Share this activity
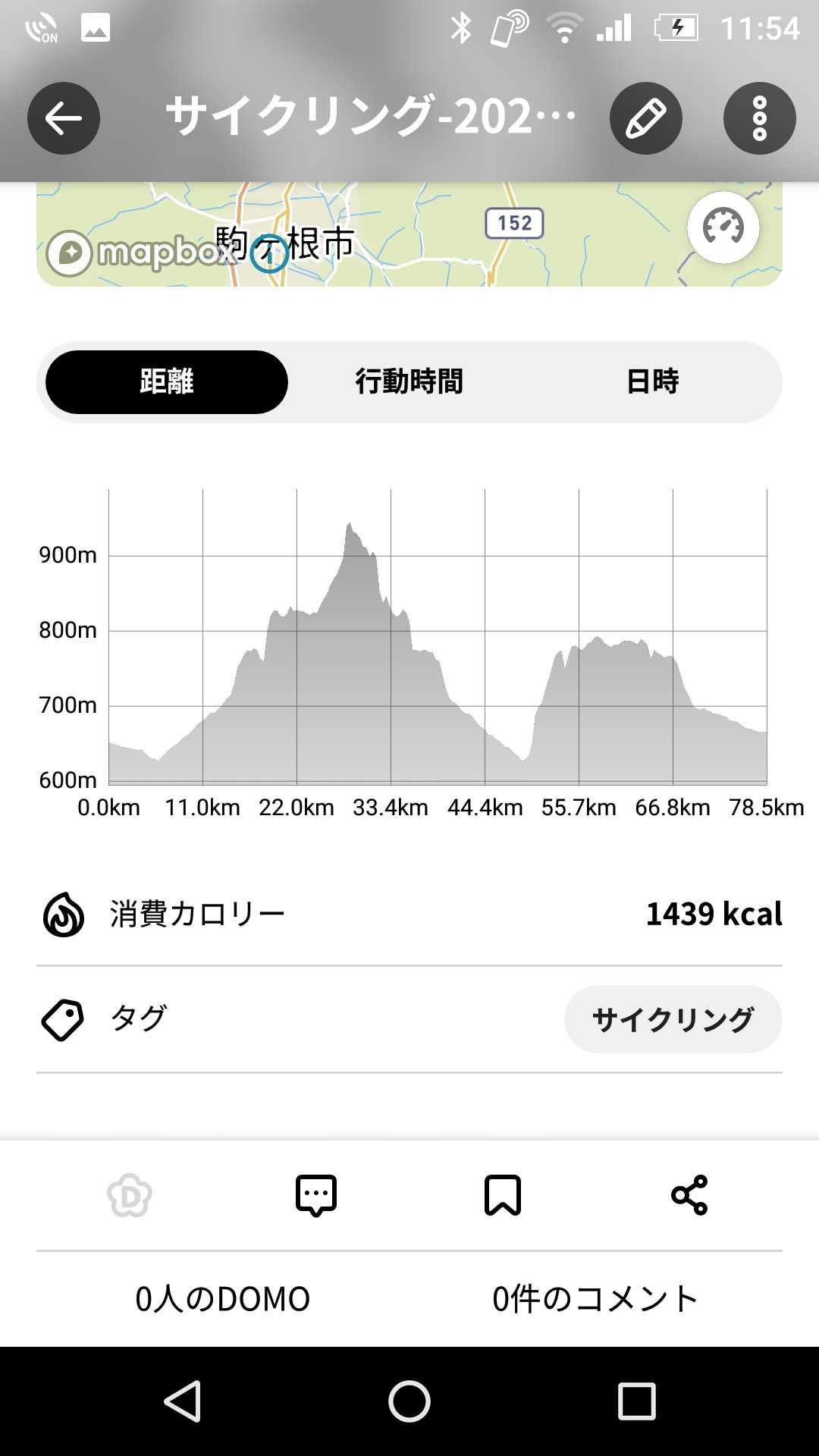Screen dimensions: 819x1456 [x=689, y=1196]
